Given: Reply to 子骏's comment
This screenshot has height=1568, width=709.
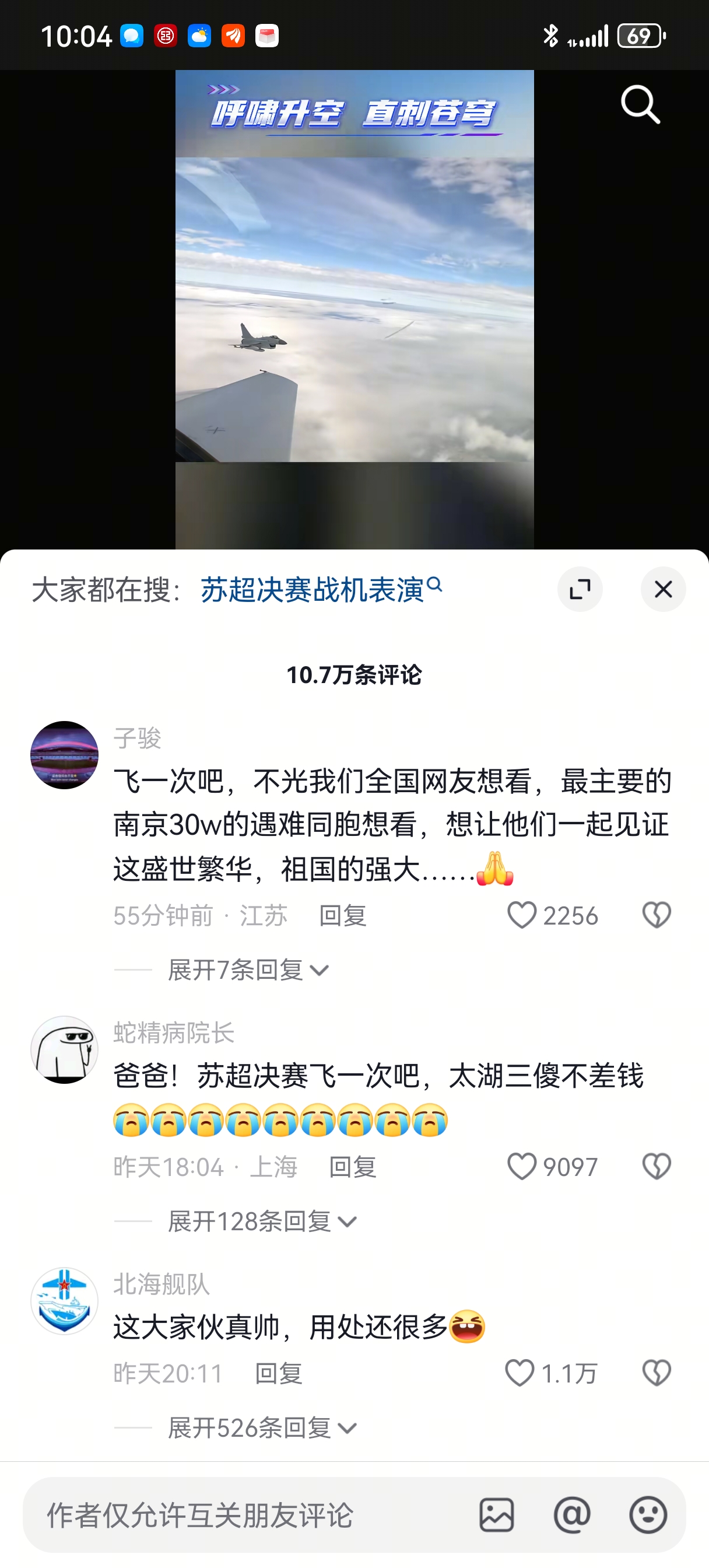Looking at the screenshot, I should [x=343, y=915].
